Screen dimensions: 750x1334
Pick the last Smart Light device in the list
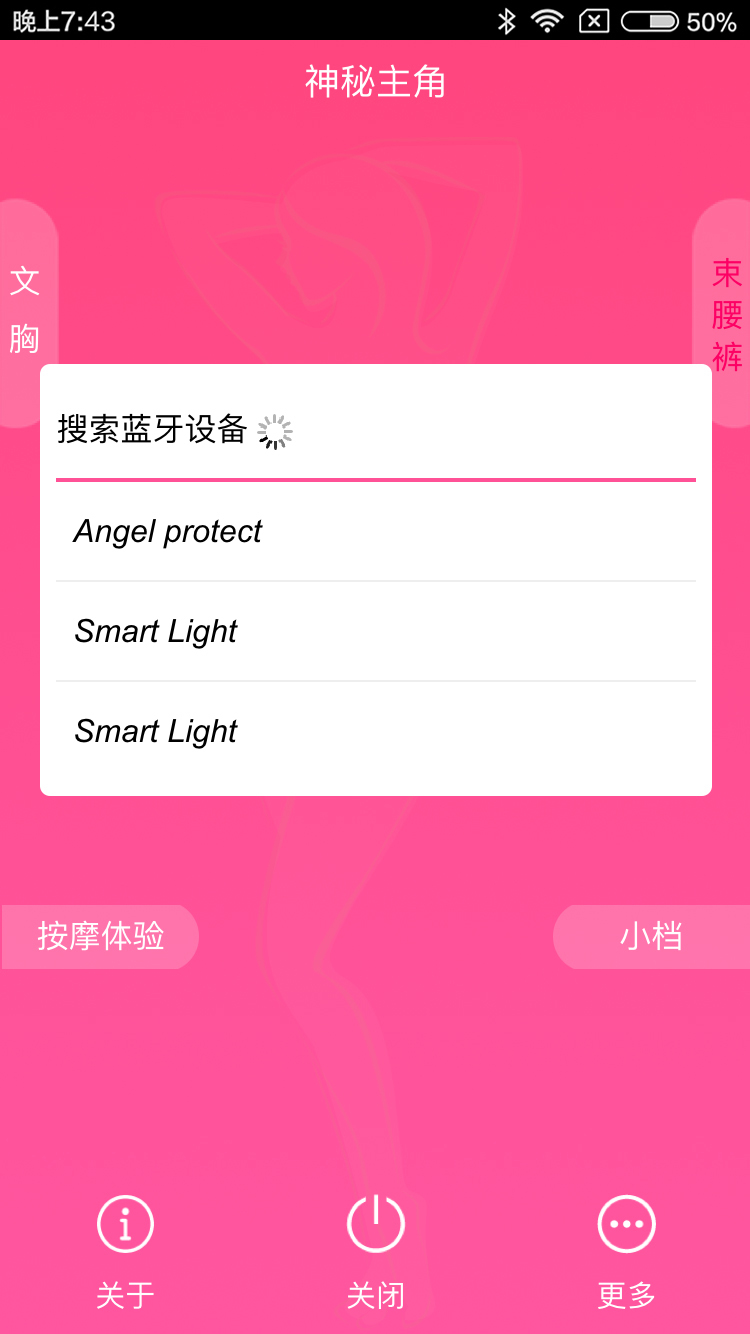tap(375, 732)
